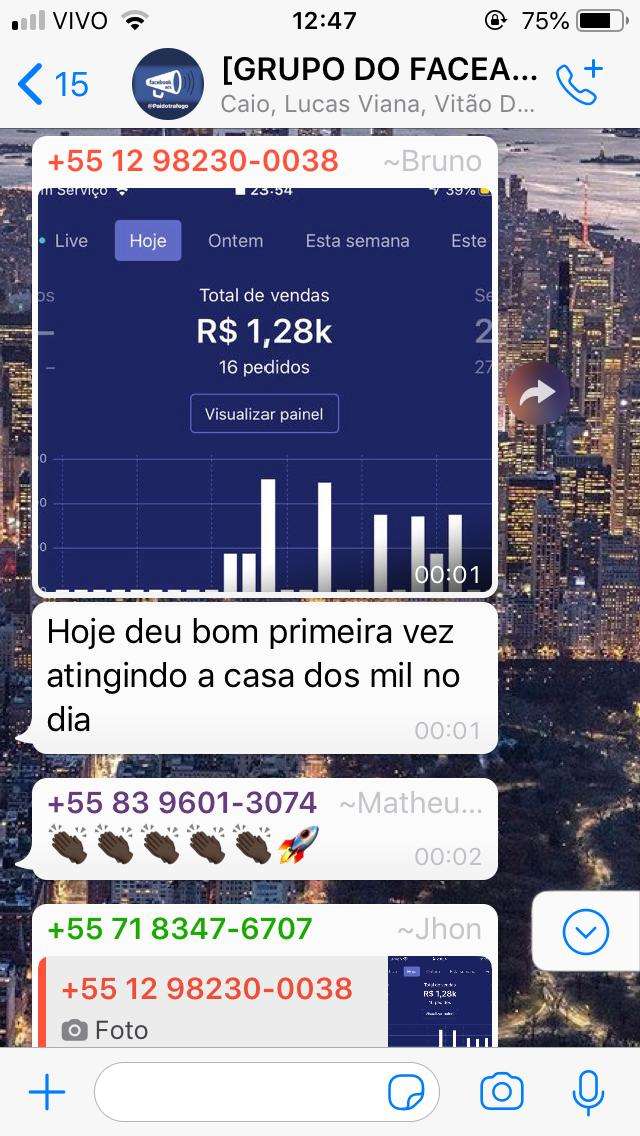The height and width of the screenshot is (1136, 640).
Task: Open the camera to take a photo
Action: coord(502,1092)
